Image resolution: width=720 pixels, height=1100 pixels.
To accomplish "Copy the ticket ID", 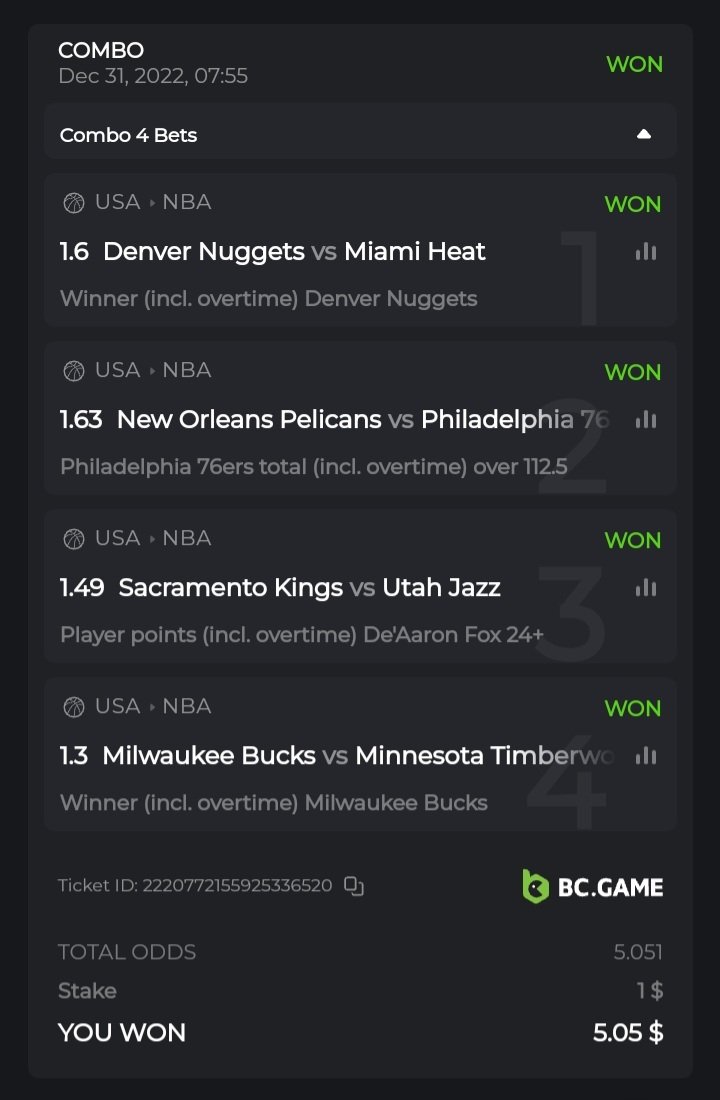I will coord(353,885).
